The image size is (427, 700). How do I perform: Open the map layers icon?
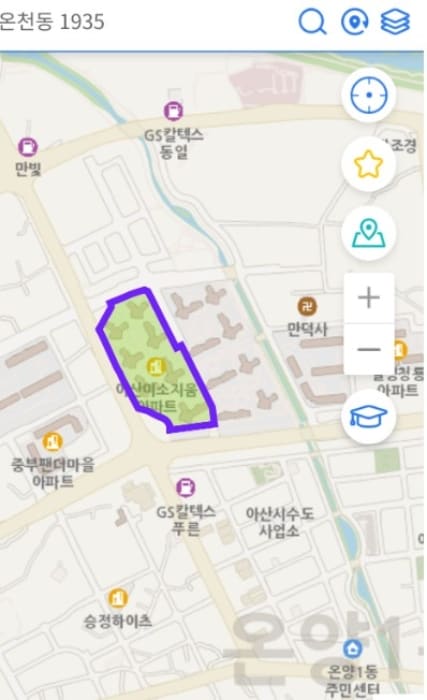coord(395,21)
